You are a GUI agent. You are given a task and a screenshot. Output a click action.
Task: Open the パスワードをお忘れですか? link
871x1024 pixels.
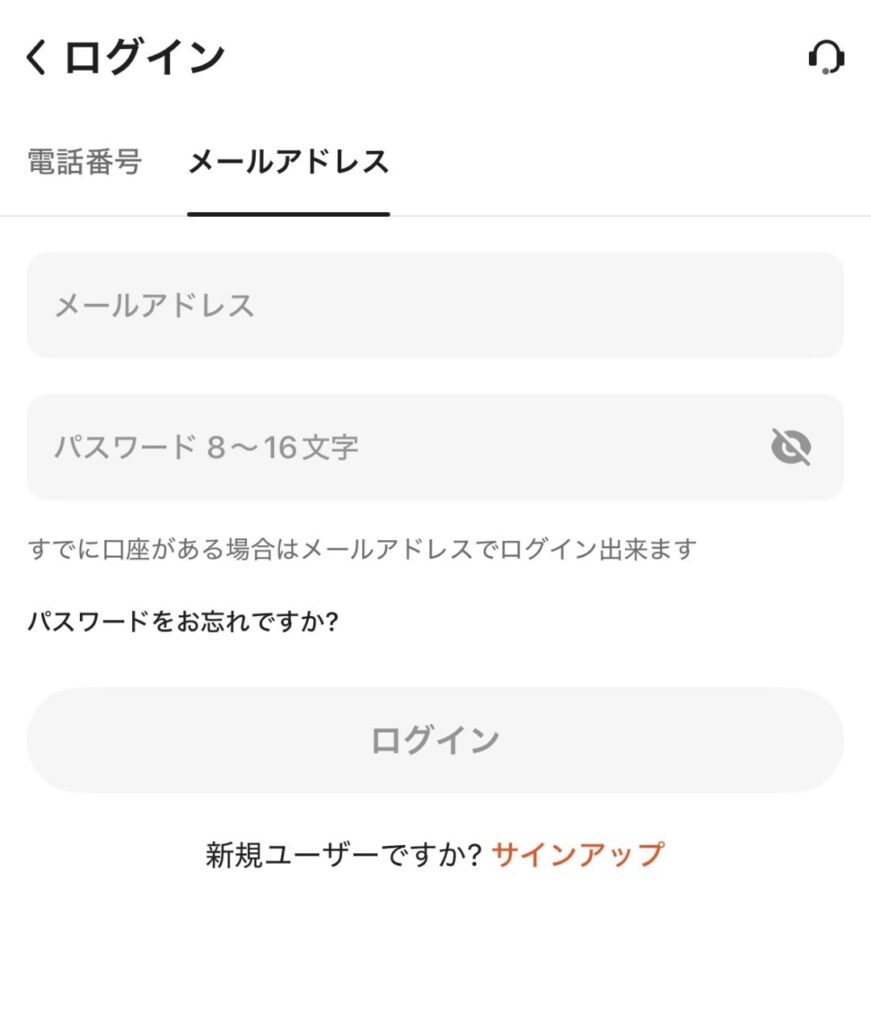(x=185, y=620)
